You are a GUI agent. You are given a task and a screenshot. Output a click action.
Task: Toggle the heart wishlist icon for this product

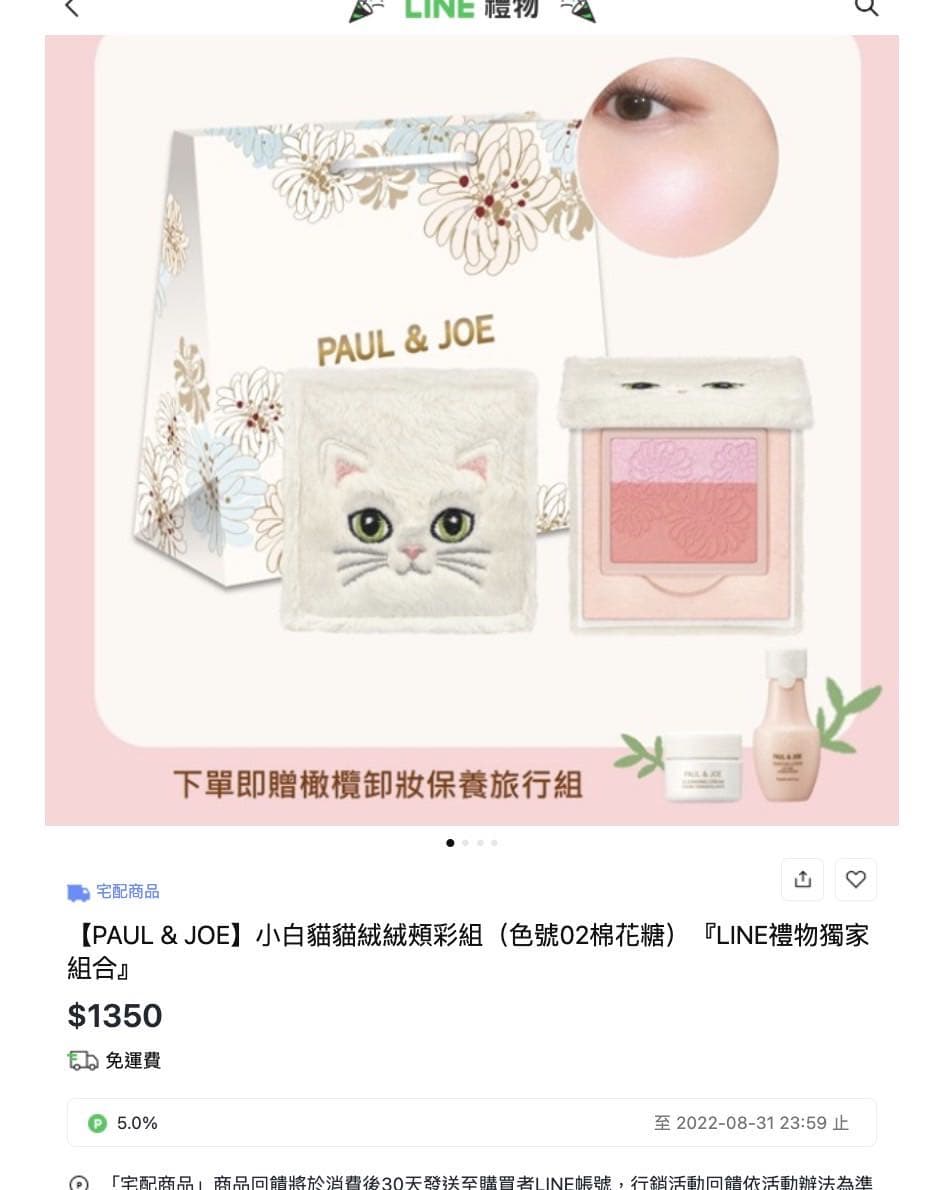(856, 879)
